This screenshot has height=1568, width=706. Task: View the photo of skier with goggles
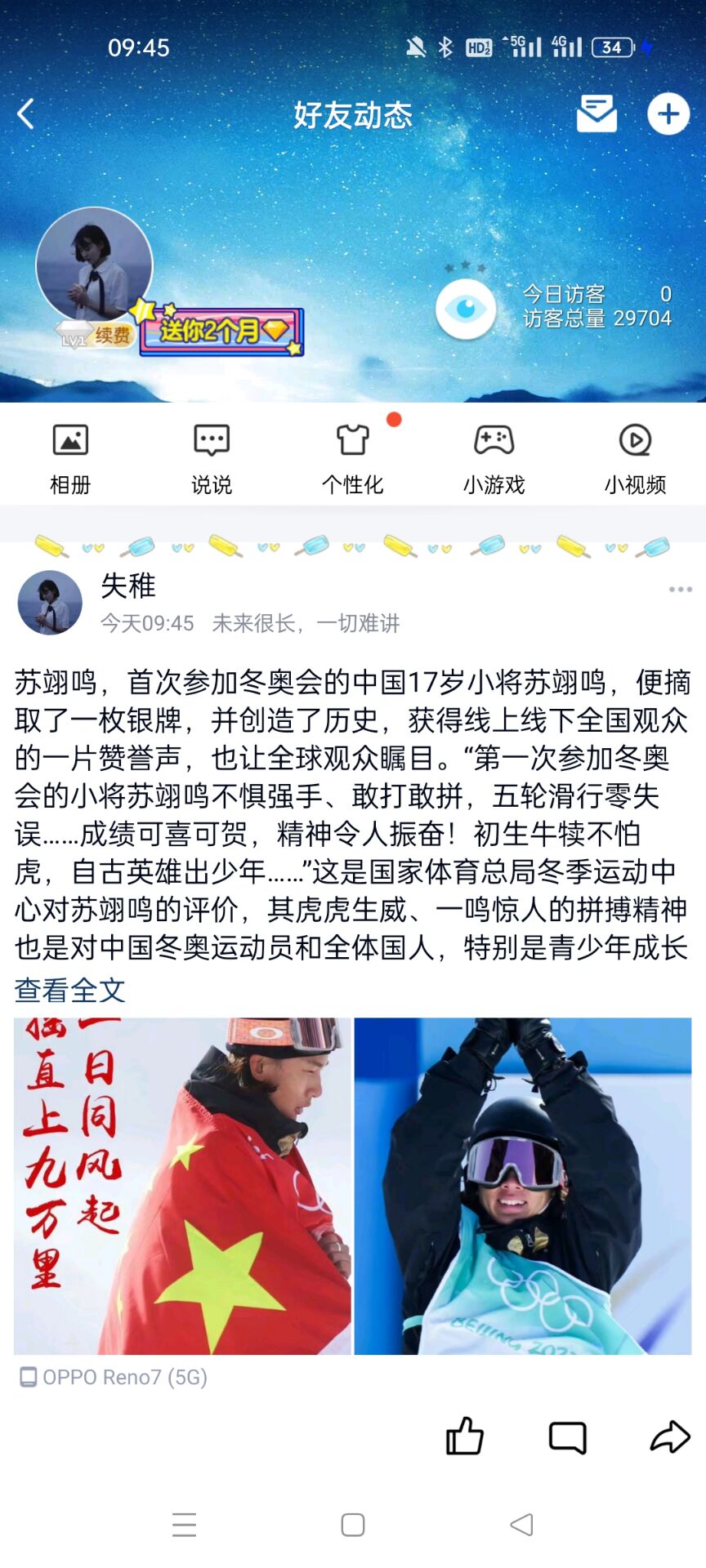[x=523, y=1186]
